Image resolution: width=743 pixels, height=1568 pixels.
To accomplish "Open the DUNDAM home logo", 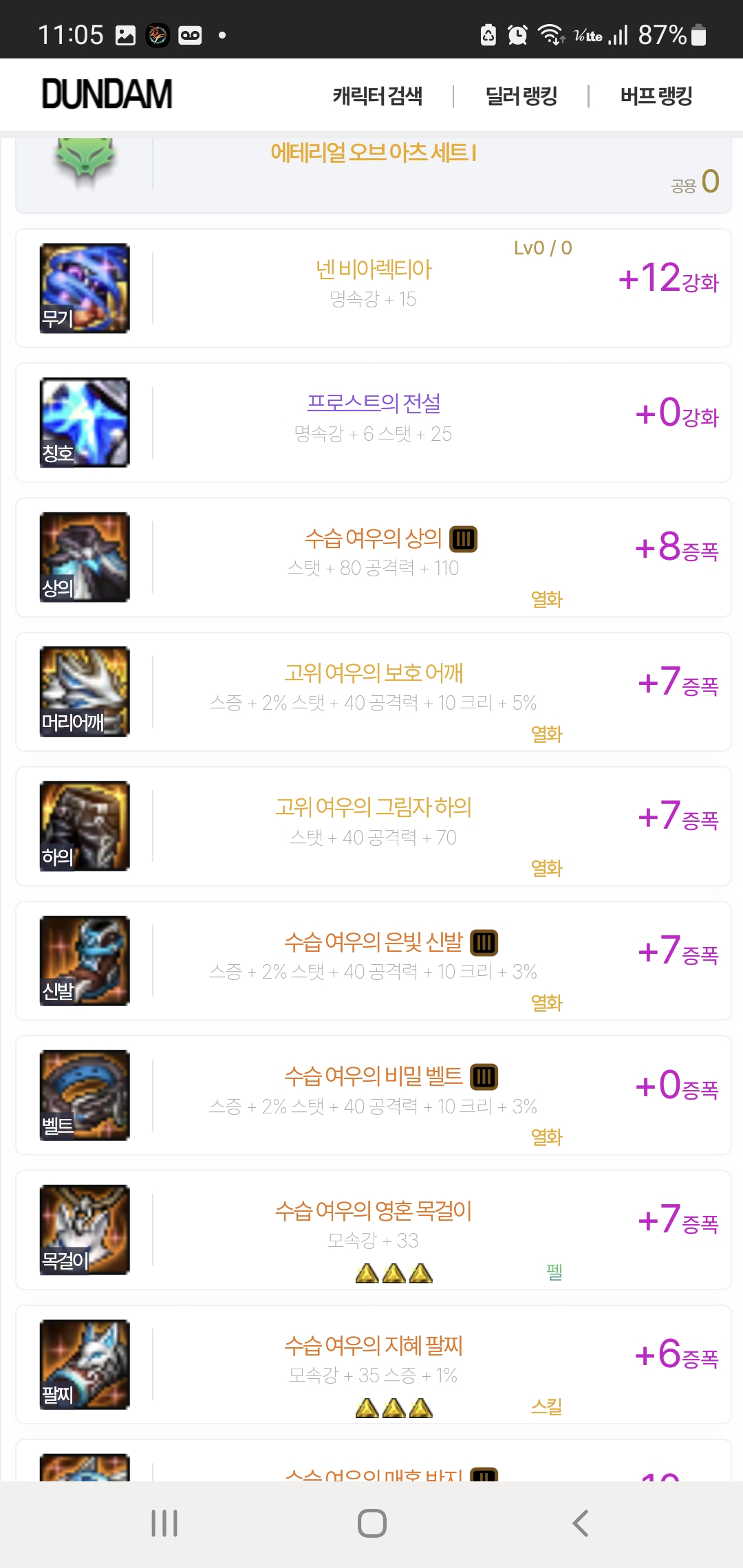I will (107, 94).
